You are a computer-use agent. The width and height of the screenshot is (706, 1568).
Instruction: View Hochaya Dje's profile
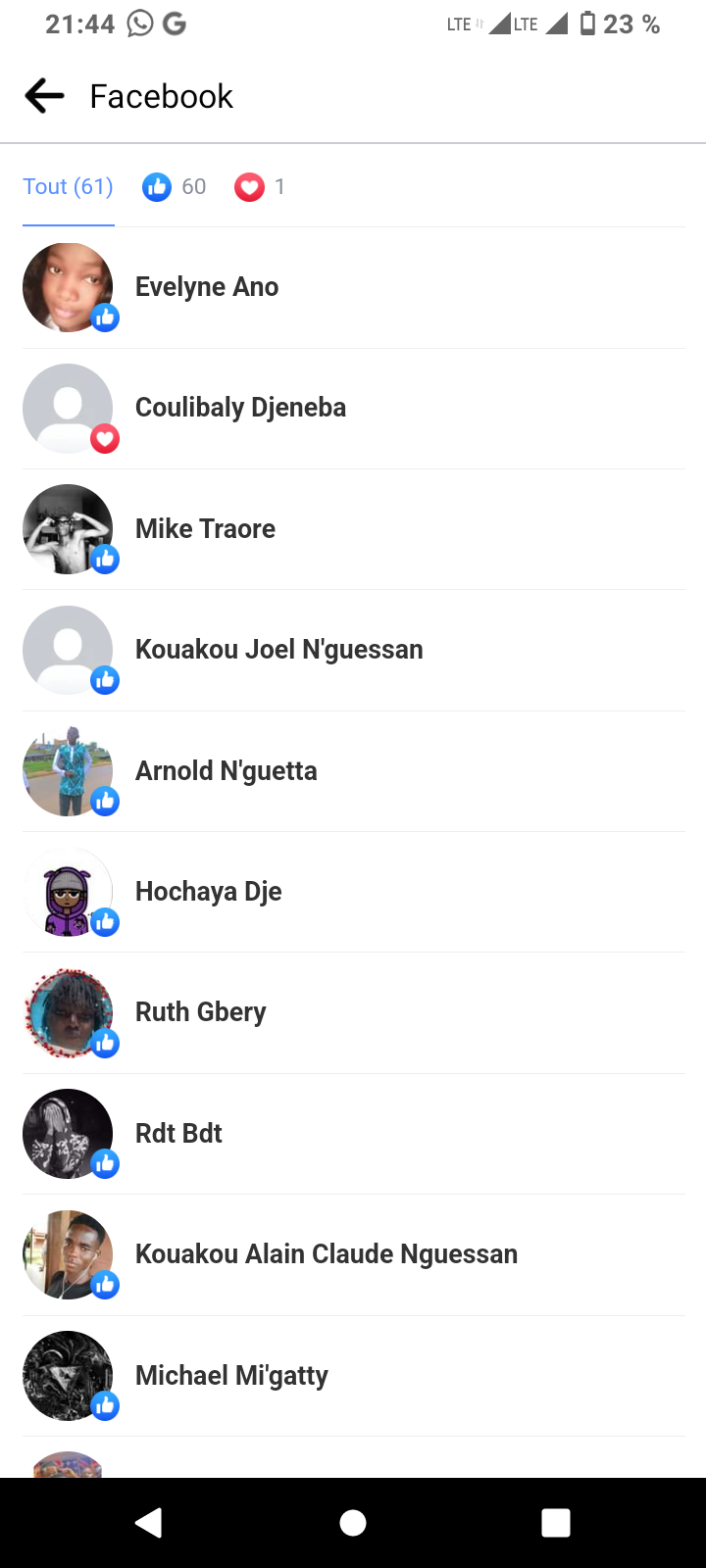[x=208, y=892]
